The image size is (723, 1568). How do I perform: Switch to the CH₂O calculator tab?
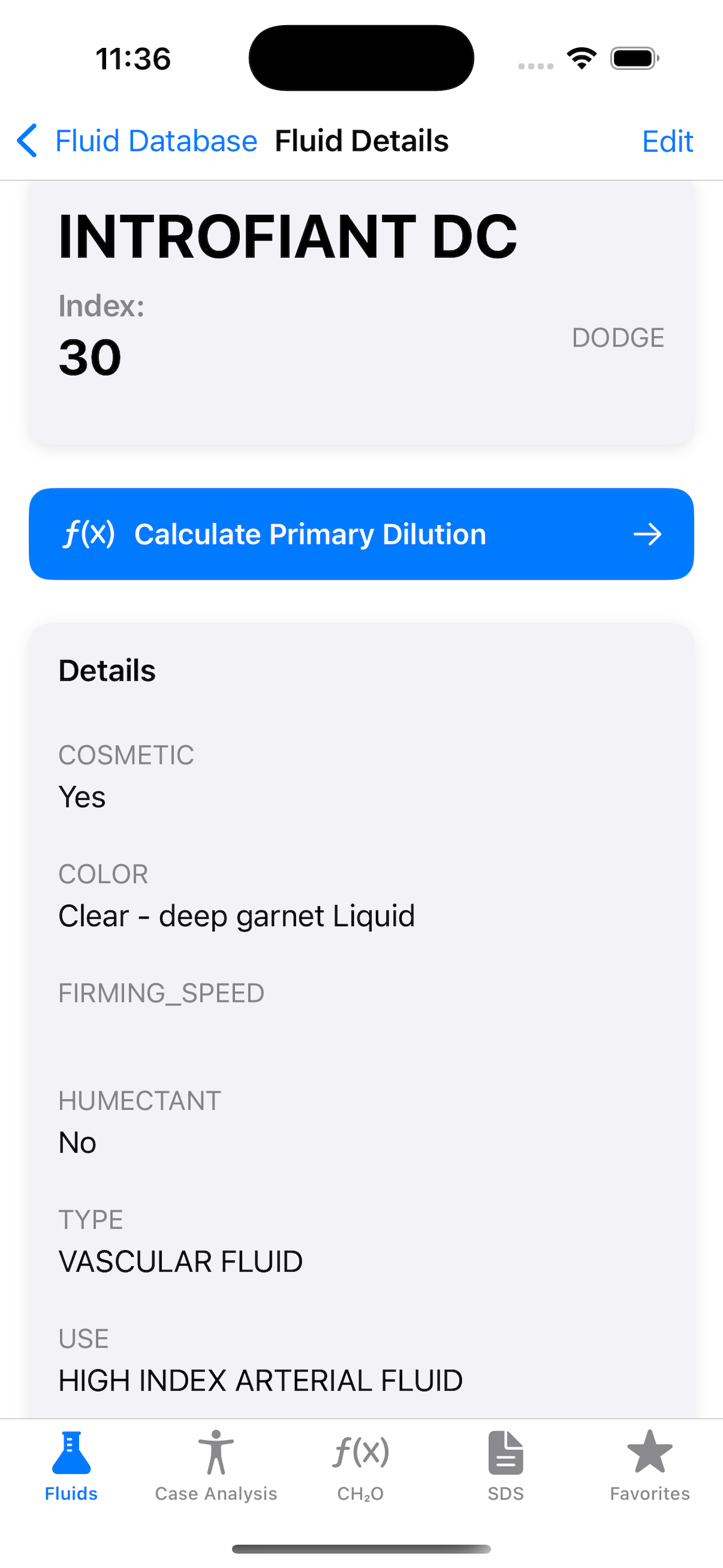click(x=361, y=1465)
